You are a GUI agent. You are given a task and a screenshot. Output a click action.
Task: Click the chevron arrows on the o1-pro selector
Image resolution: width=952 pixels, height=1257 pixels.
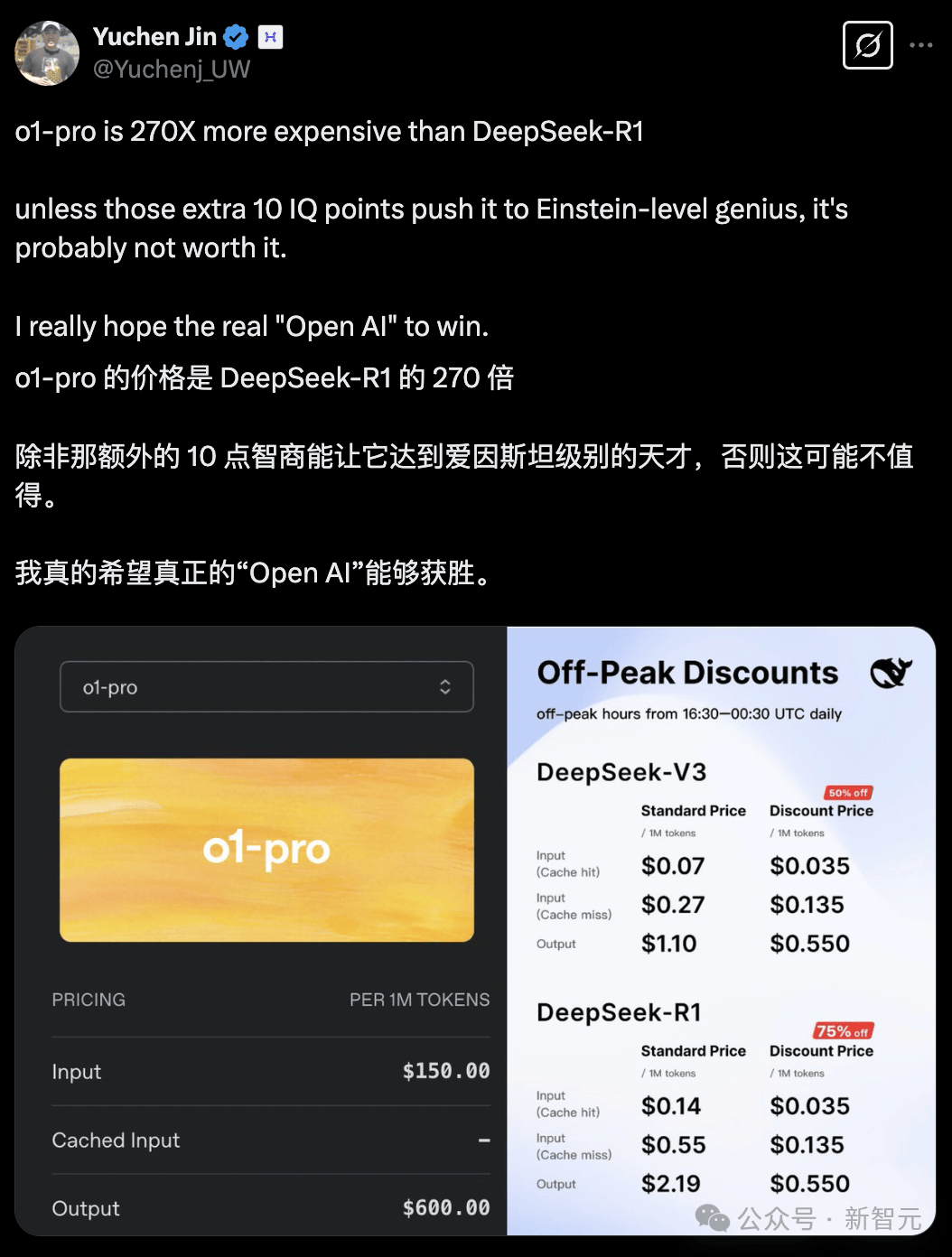pos(446,686)
